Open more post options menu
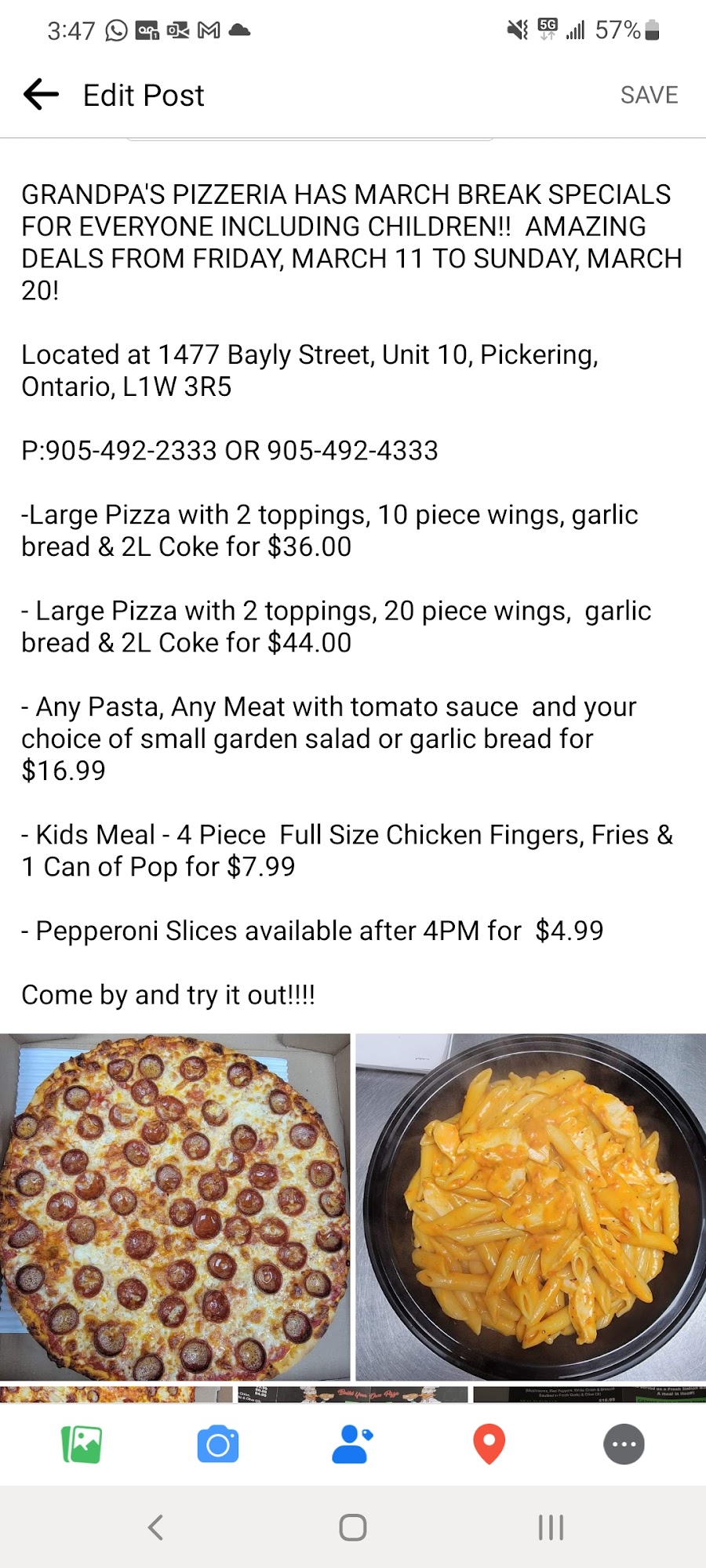 [624, 1444]
